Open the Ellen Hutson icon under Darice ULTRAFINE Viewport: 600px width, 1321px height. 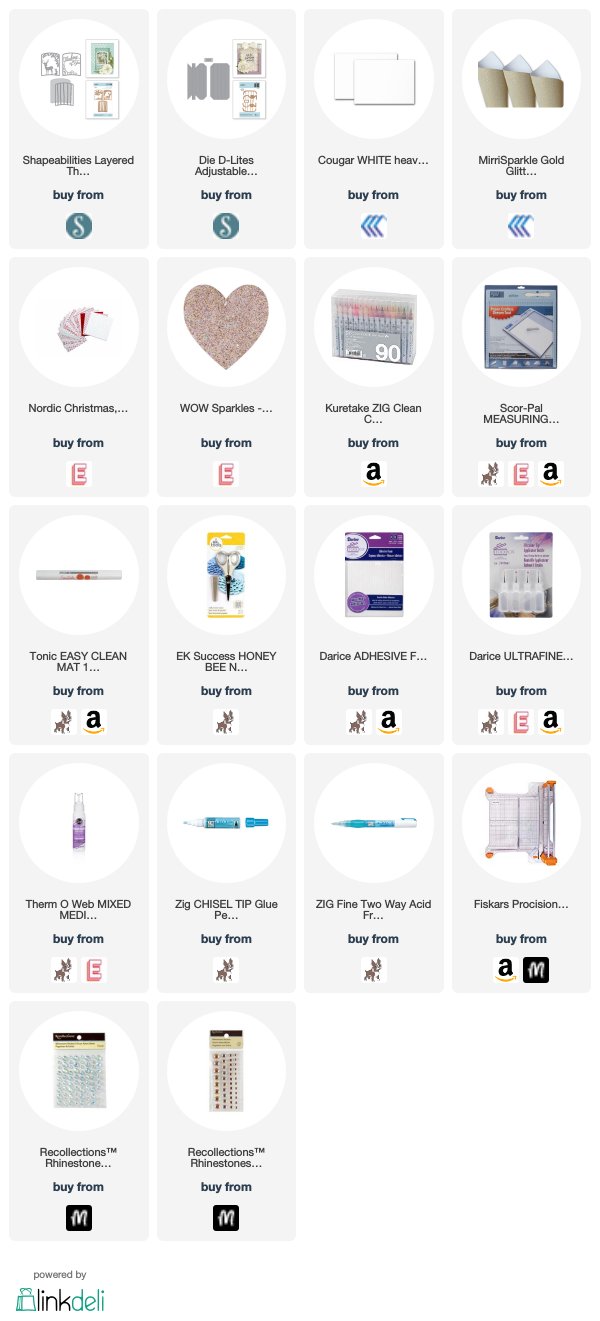tap(521, 722)
